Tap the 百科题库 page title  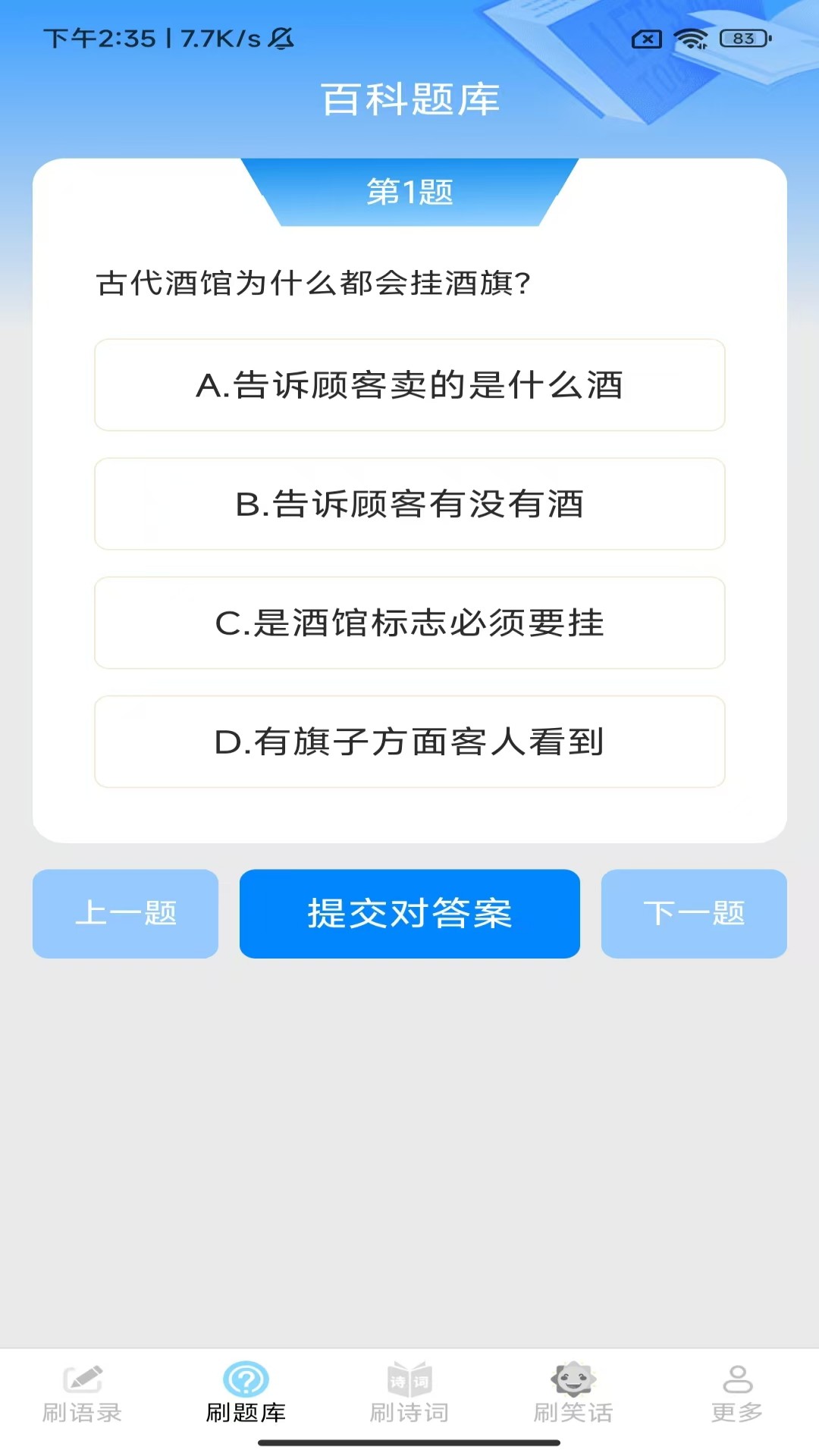pos(409,98)
